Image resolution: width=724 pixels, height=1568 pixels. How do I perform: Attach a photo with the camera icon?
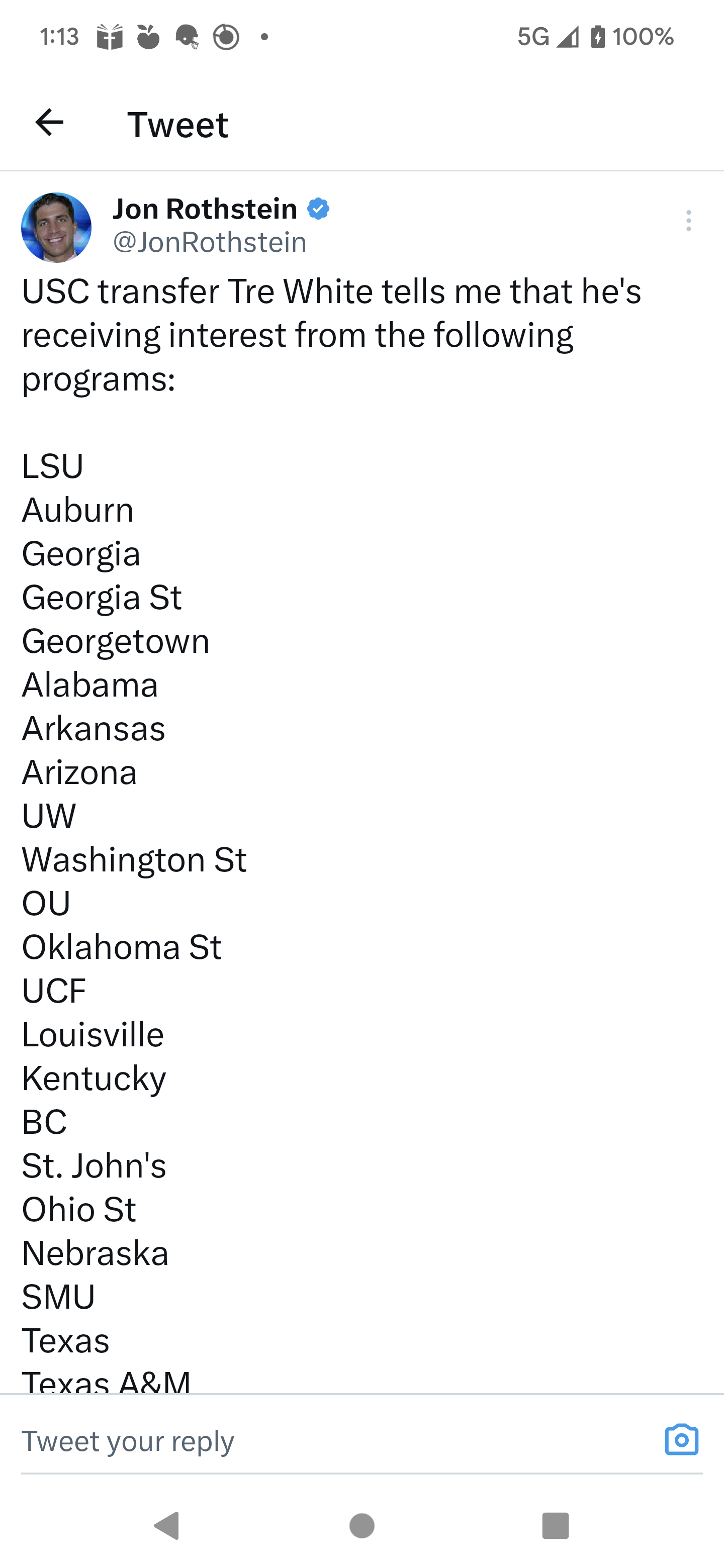point(681,1440)
